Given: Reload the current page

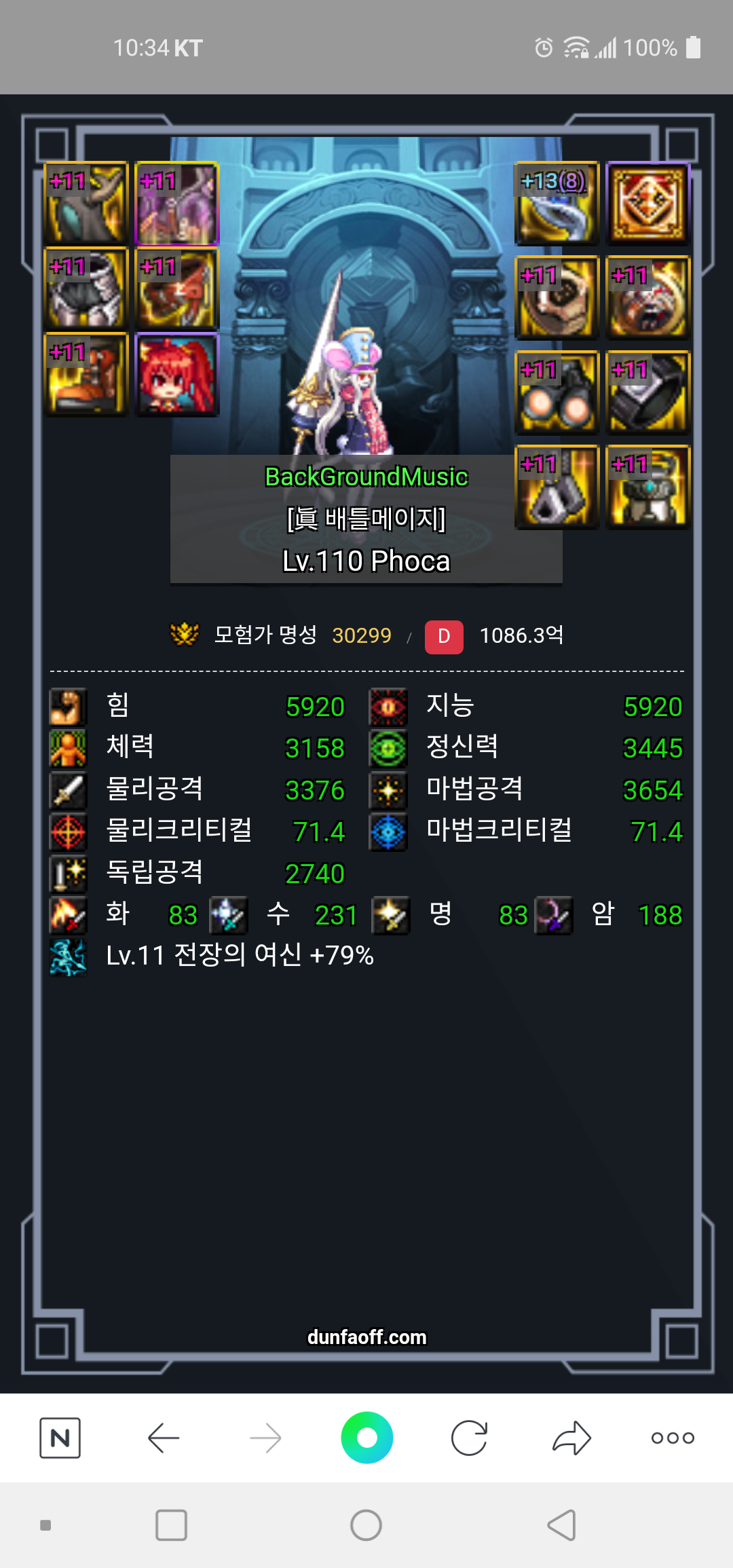Looking at the screenshot, I should coord(469,1438).
